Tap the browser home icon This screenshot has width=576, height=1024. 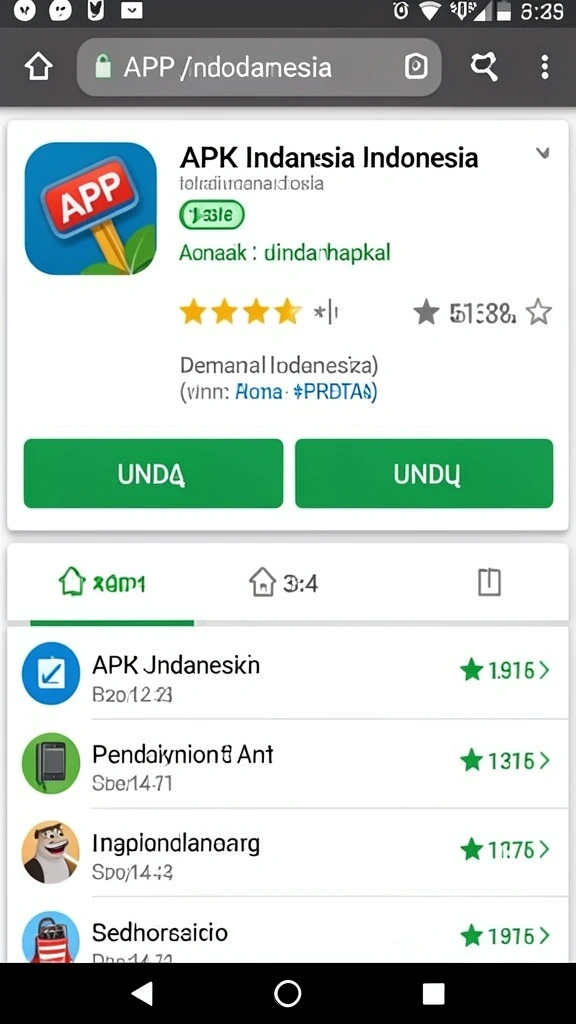[x=39, y=67]
